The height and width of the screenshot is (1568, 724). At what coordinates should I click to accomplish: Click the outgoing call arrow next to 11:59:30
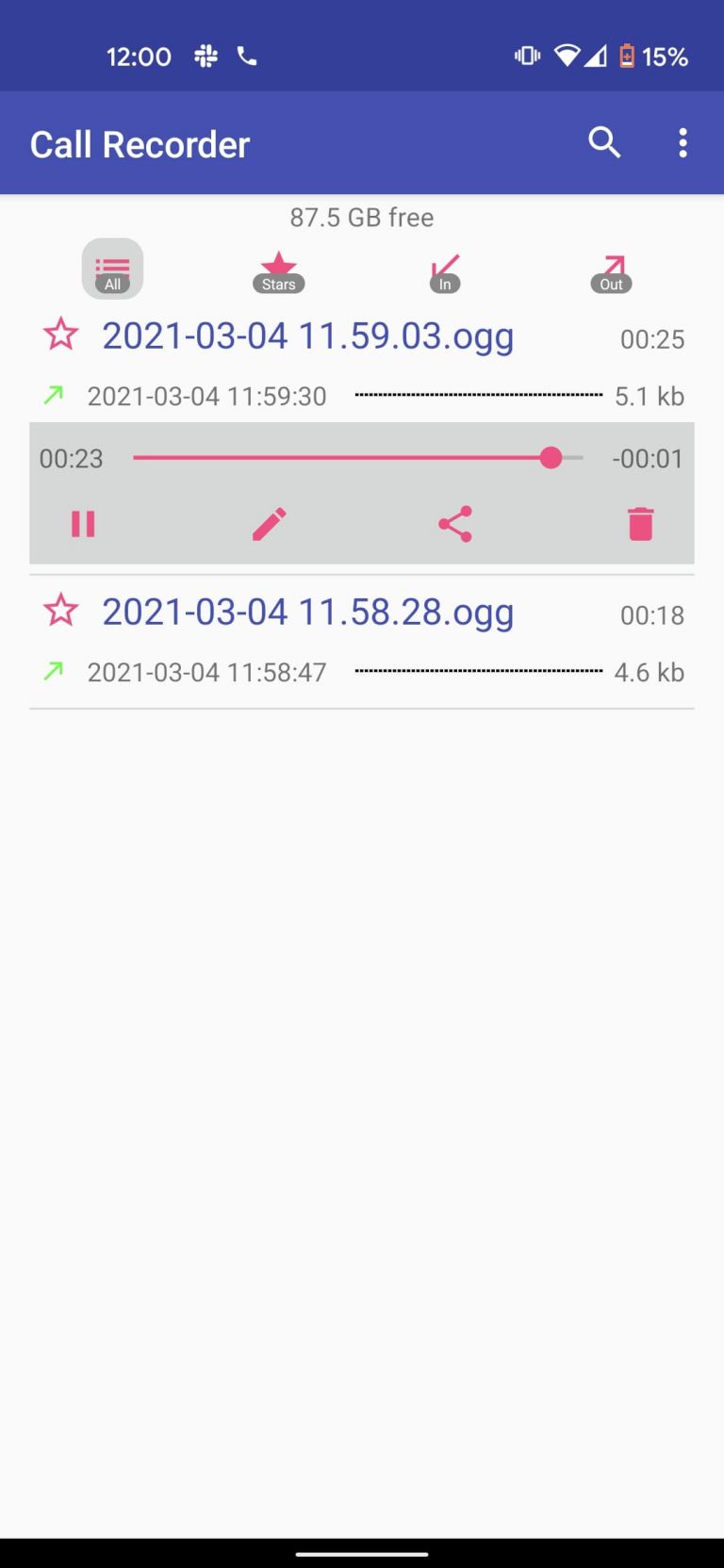(x=53, y=395)
